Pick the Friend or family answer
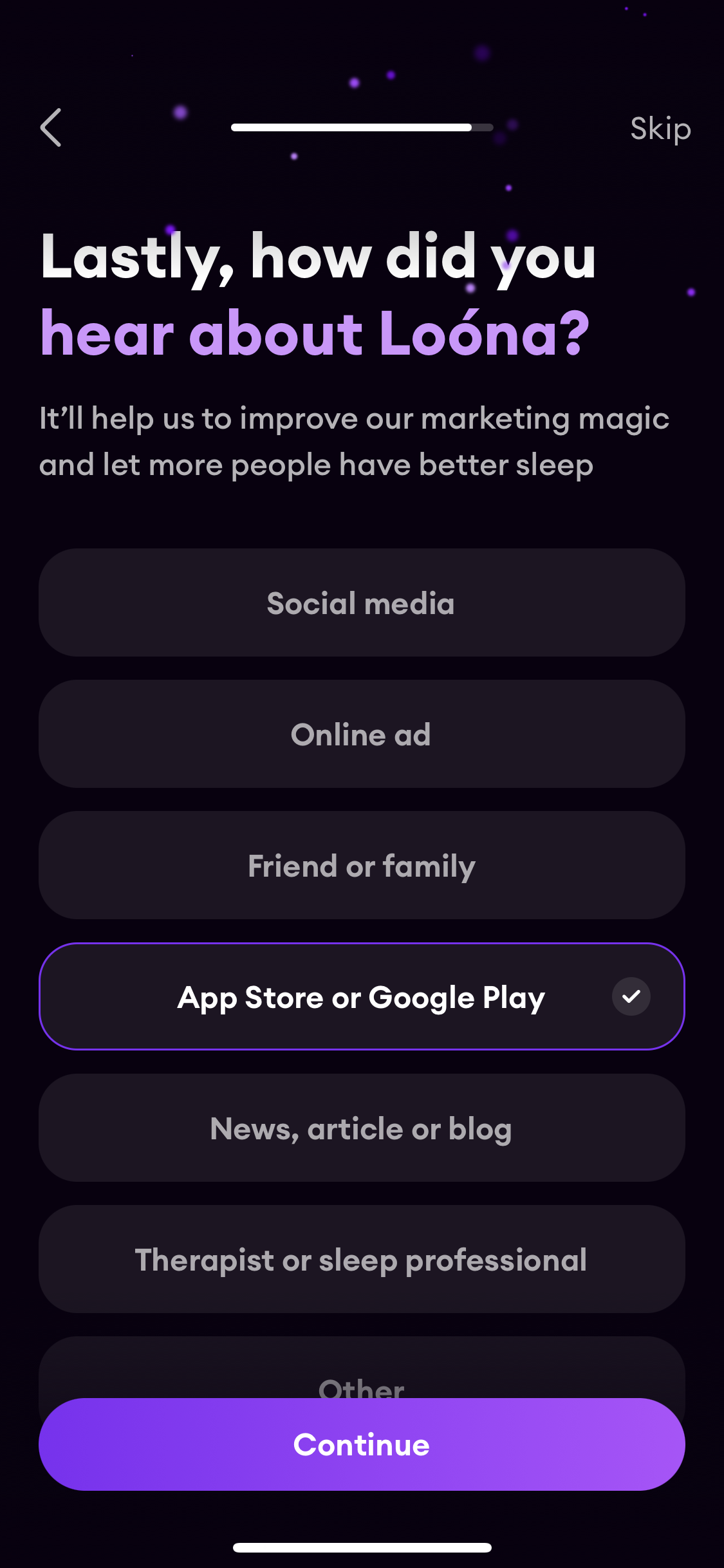This screenshot has width=724, height=1568. [x=362, y=866]
